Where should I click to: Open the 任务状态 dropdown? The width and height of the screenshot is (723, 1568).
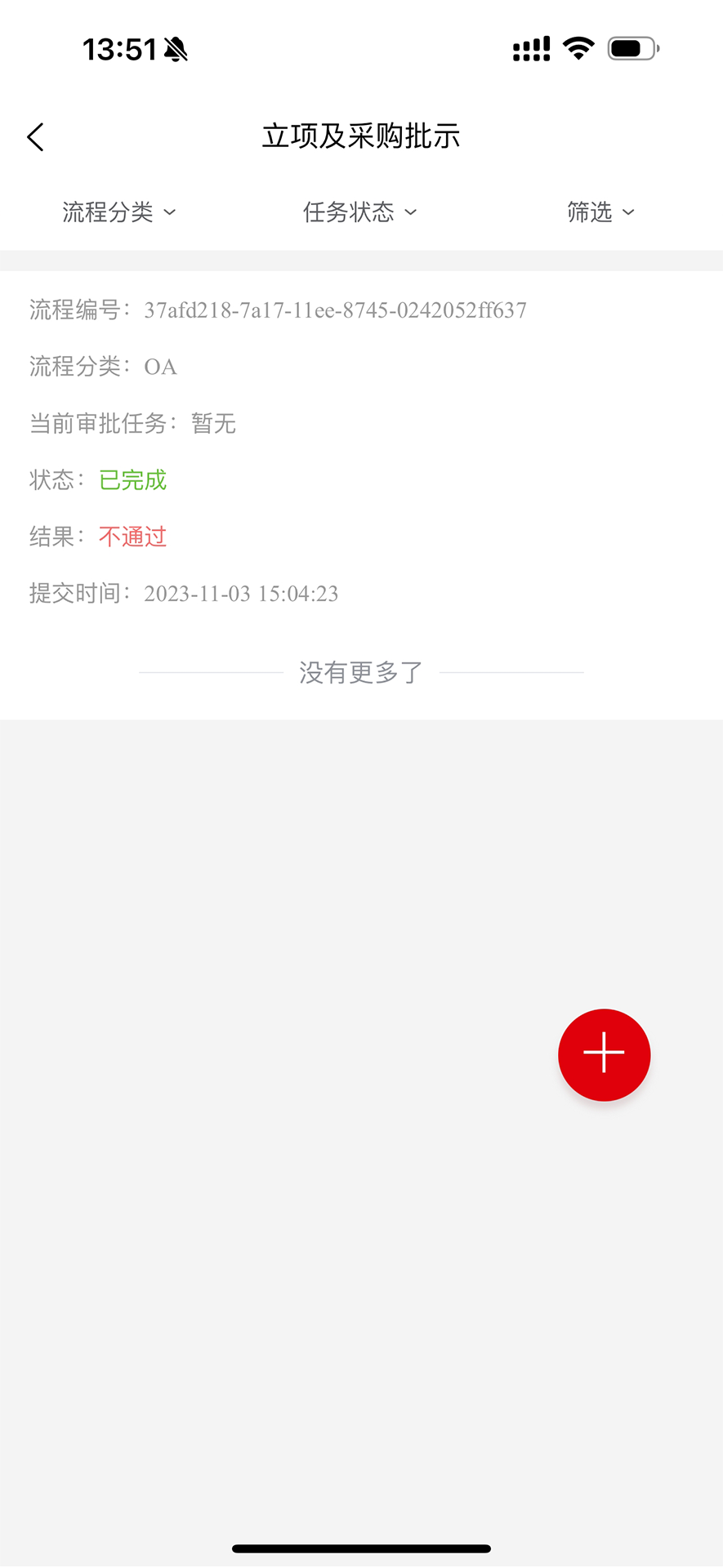tap(359, 212)
